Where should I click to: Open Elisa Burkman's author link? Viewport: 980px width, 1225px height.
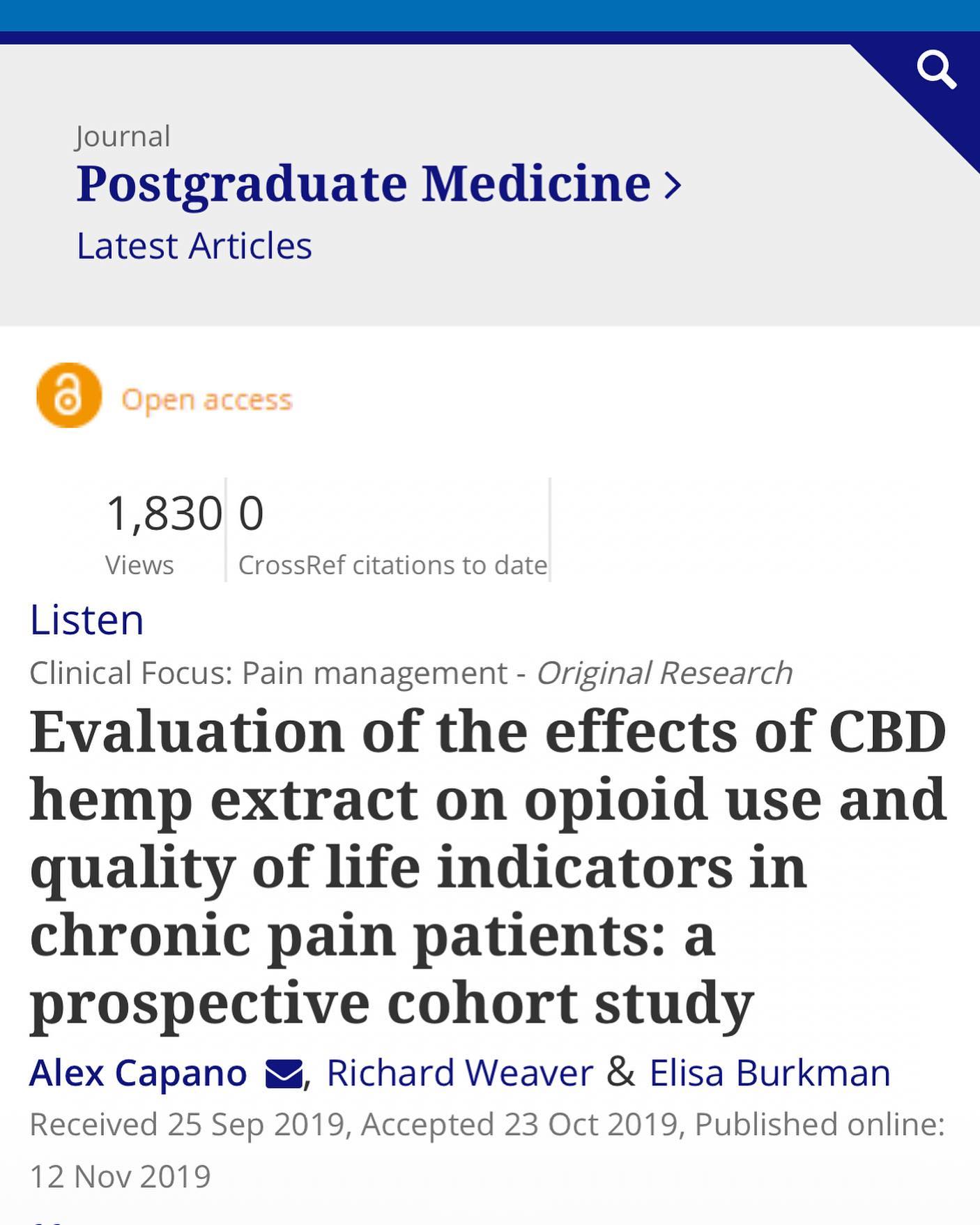tap(770, 1072)
